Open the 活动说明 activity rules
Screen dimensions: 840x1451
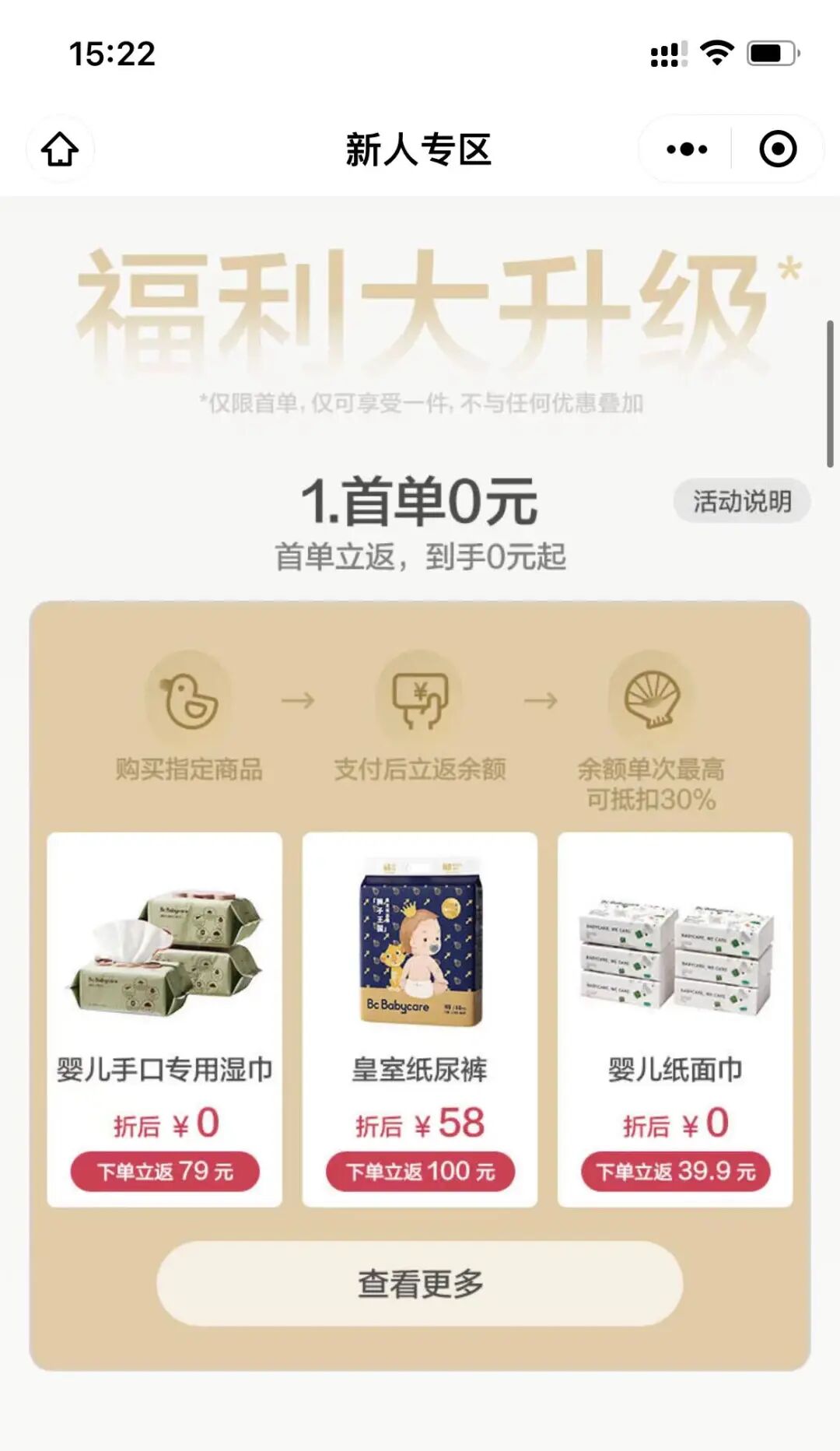(x=741, y=501)
